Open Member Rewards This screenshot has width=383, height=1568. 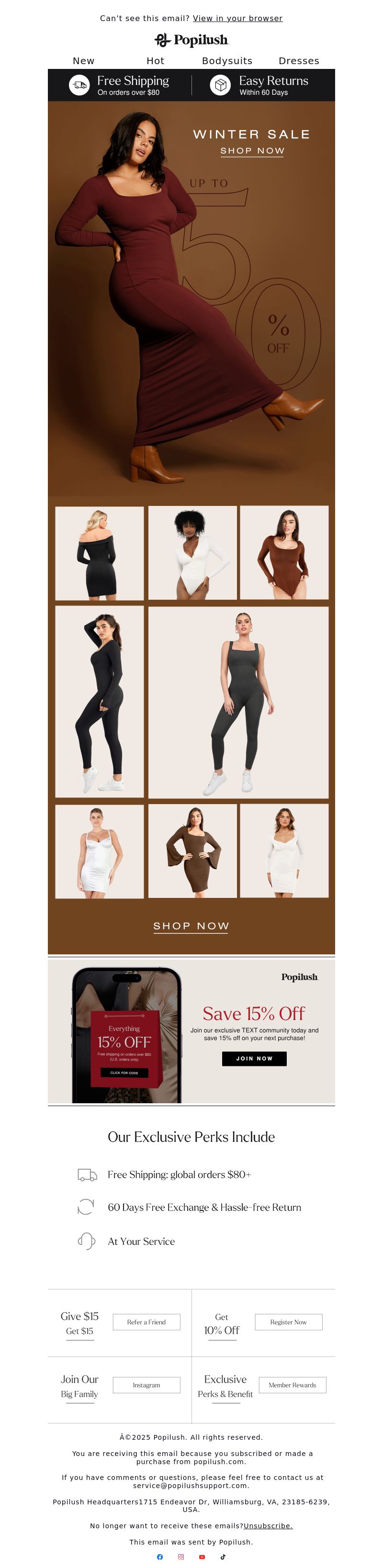[x=292, y=1385]
